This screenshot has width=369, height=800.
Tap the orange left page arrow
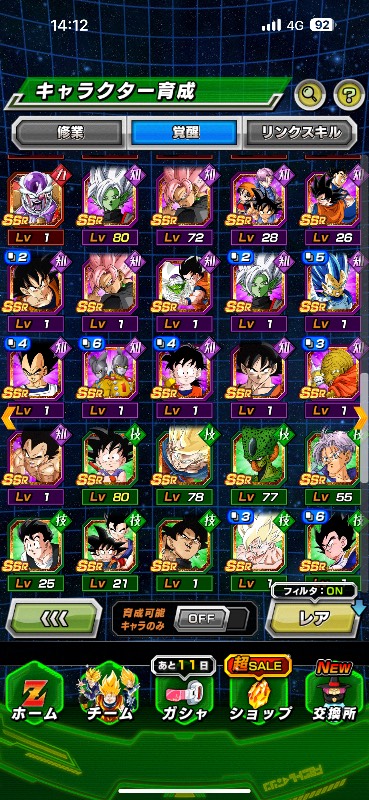pos(7,418)
